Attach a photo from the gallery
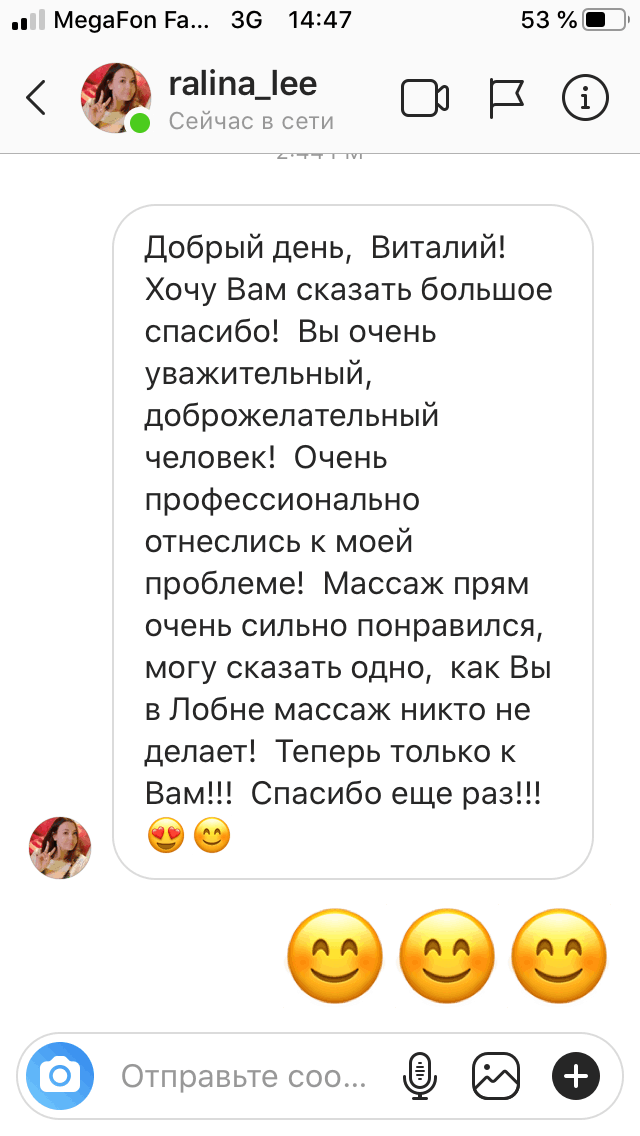 pos(497,1077)
